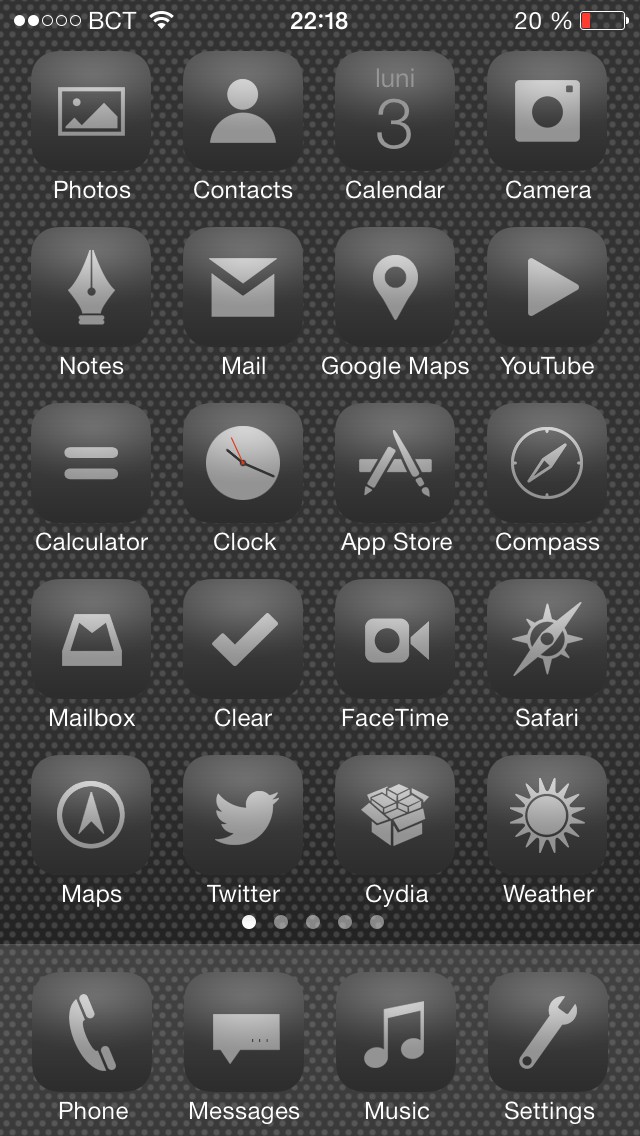The height and width of the screenshot is (1136, 640).
Task: Launch Contacts
Action: (x=243, y=111)
